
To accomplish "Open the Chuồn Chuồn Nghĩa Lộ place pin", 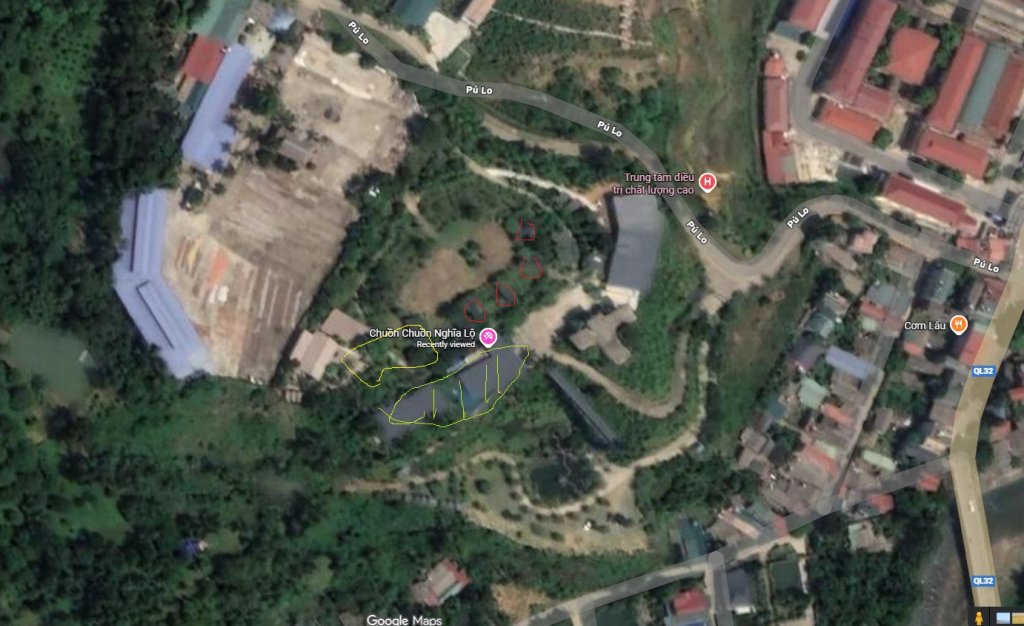I will [x=487, y=338].
